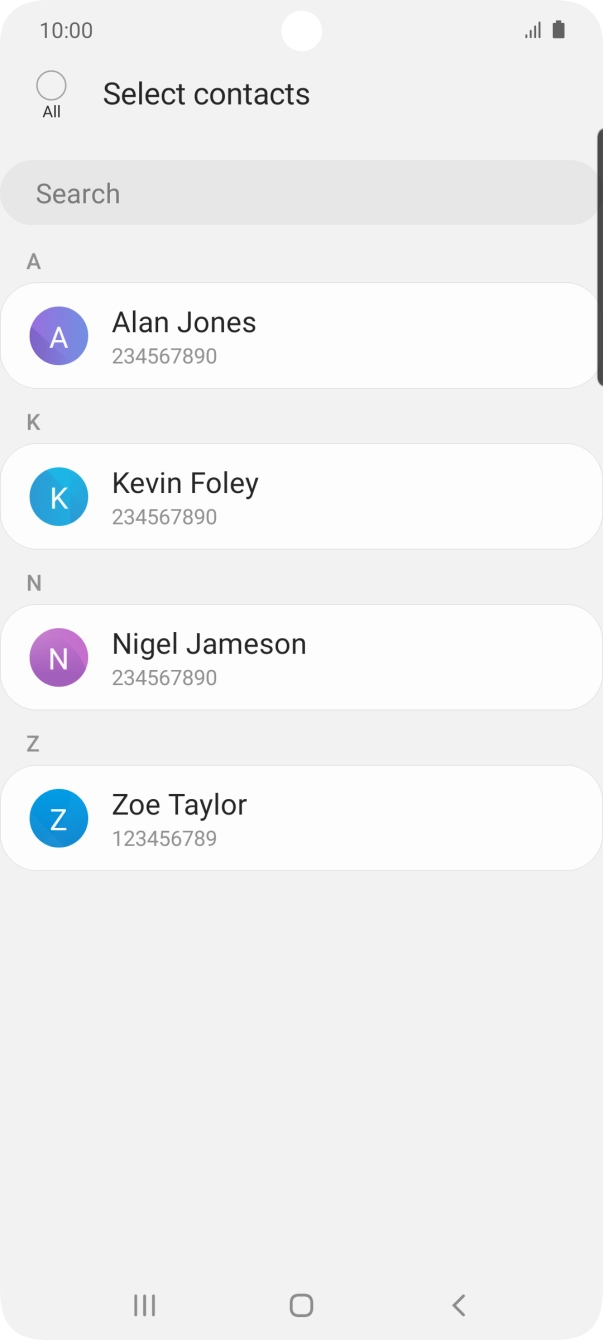The width and height of the screenshot is (603, 1340).
Task: Select Zoe Taylor
Action: [x=300, y=818]
